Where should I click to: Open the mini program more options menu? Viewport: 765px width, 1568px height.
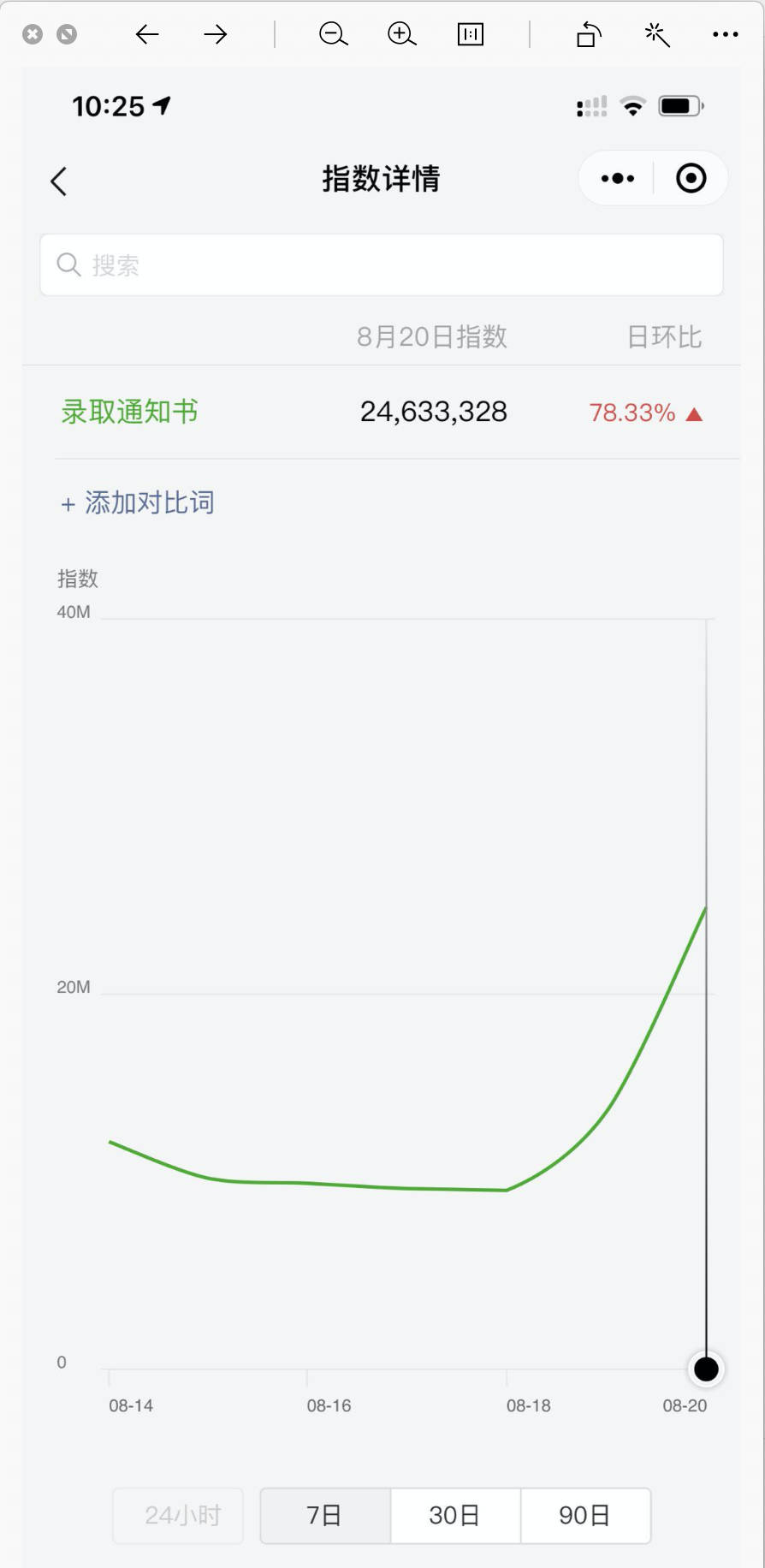(618, 179)
